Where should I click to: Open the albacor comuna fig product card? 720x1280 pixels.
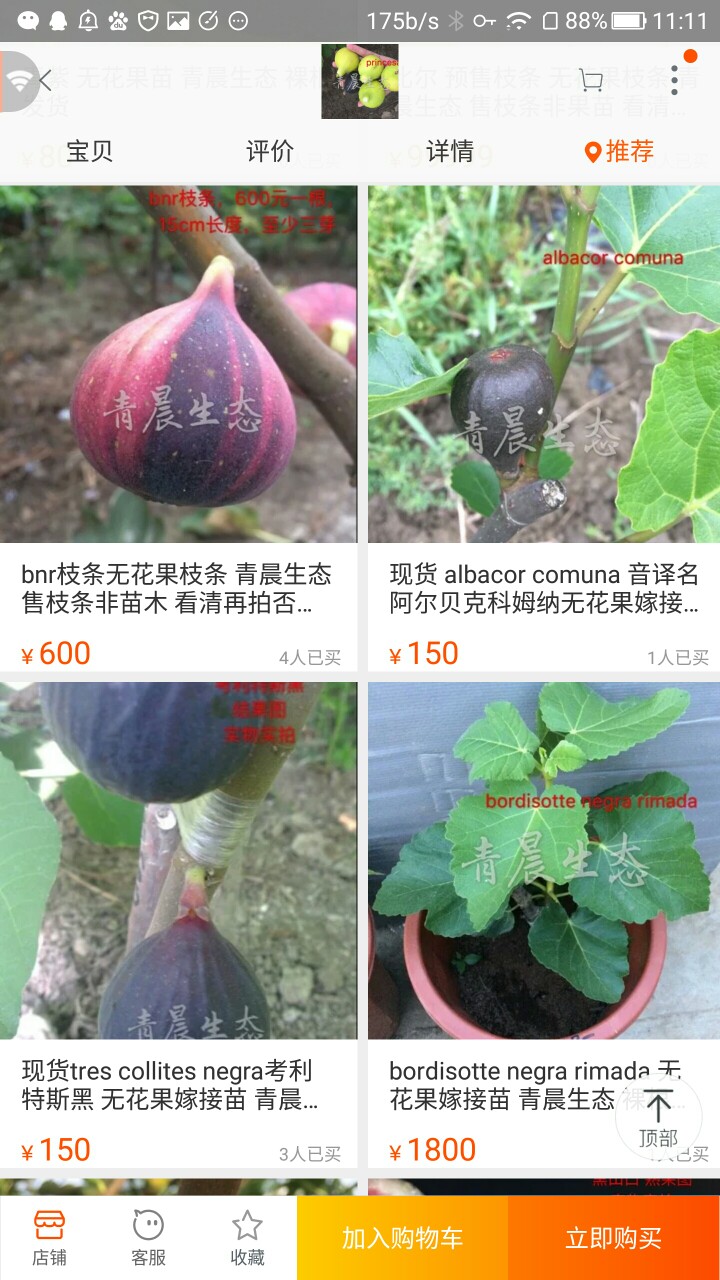(x=544, y=428)
